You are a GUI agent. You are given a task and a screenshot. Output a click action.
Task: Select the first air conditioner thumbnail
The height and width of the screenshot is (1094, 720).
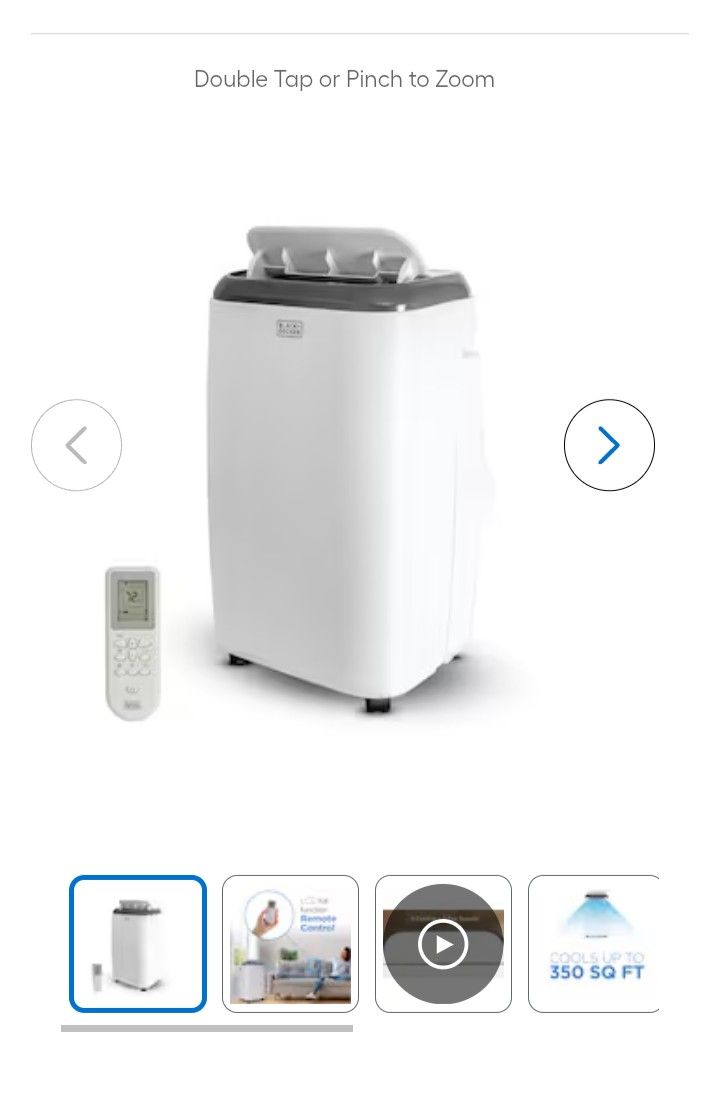(x=138, y=944)
